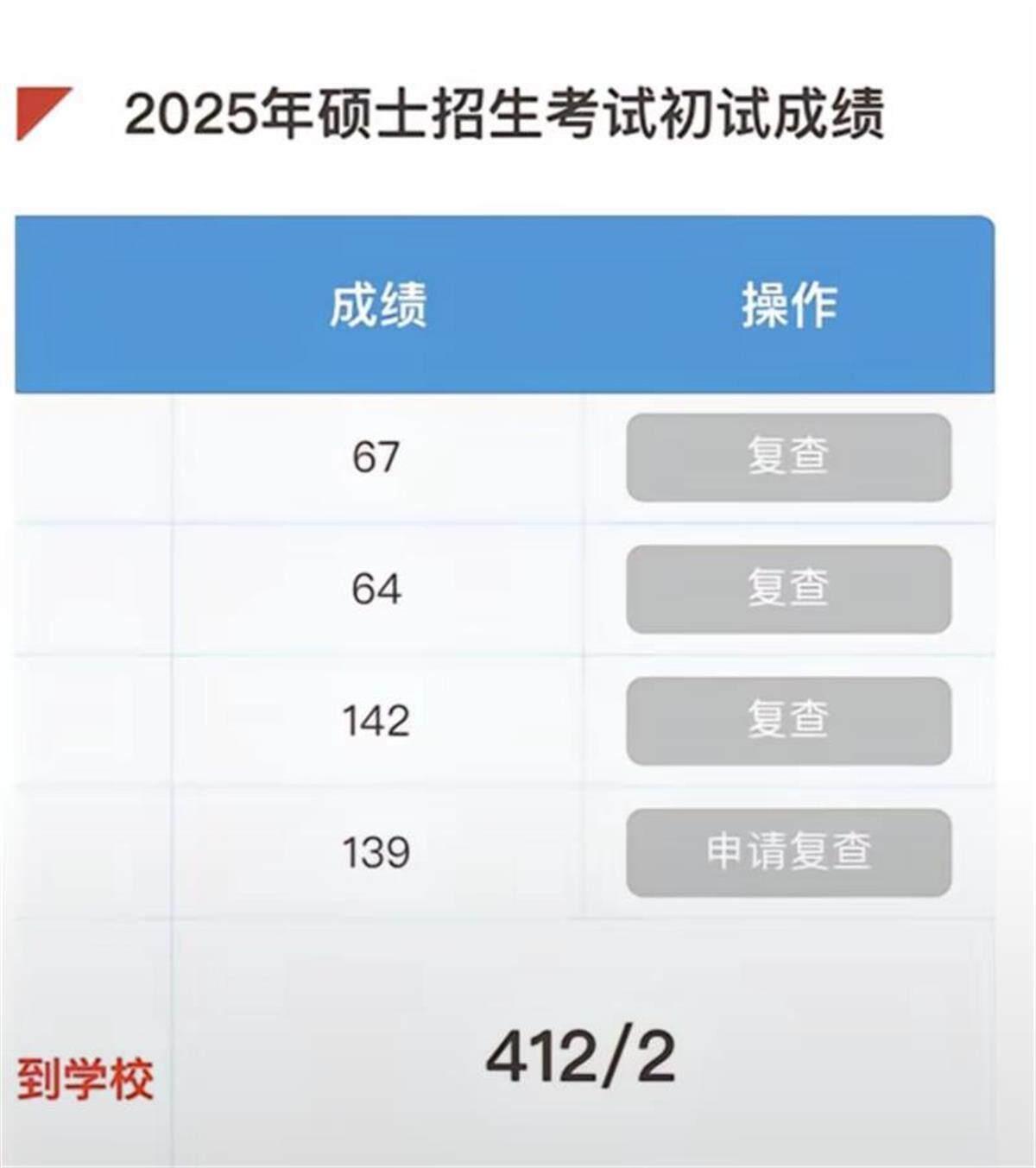The image size is (1036, 1168).
Task: Select 复查 beside the 142 score
Action: tap(788, 721)
